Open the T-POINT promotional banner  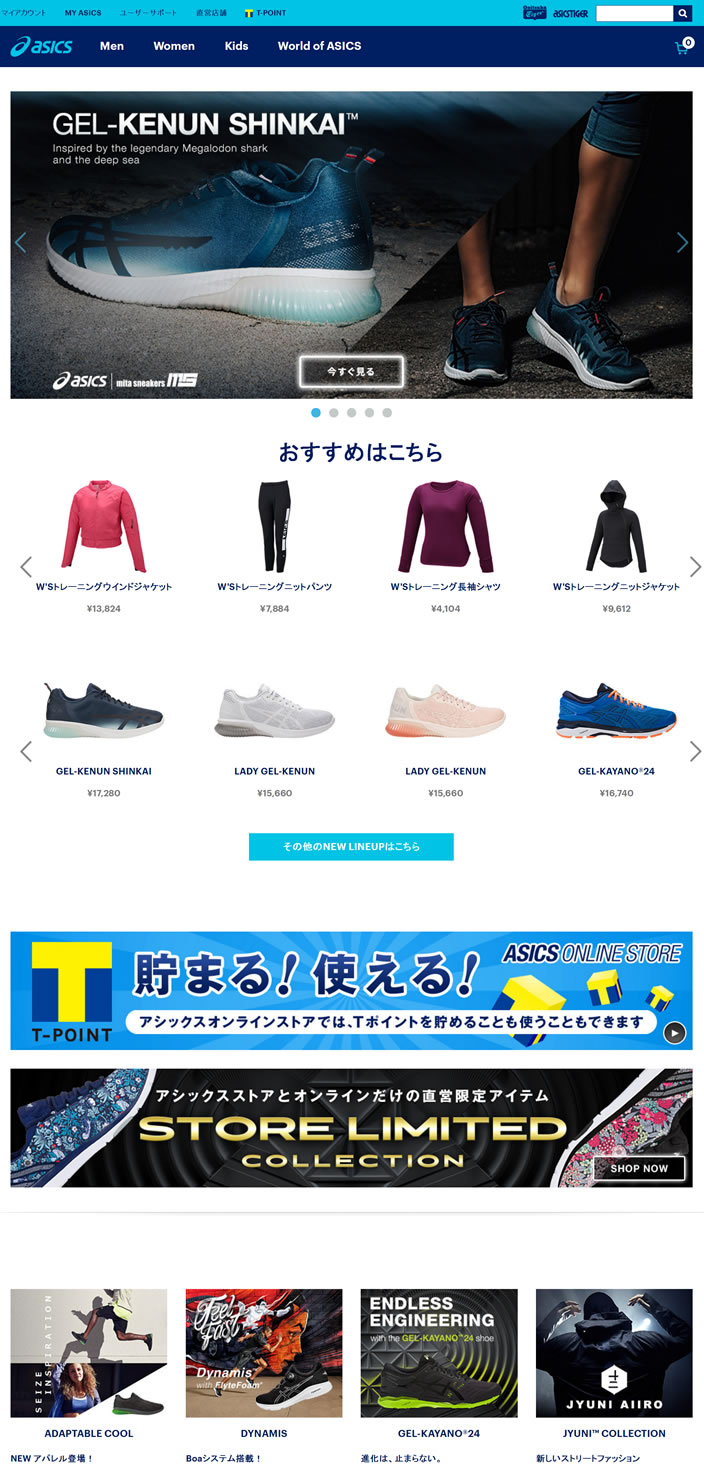coord(351,990)
